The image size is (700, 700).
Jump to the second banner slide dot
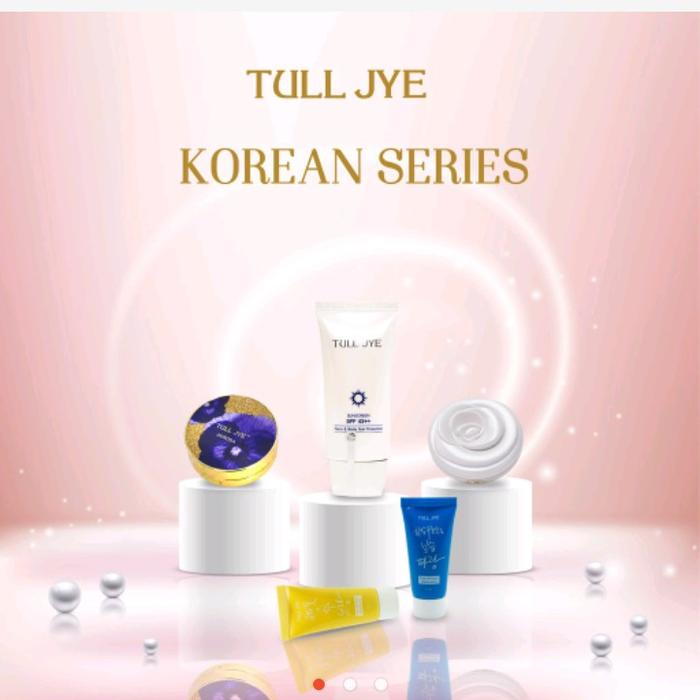(x=350, y=685)
